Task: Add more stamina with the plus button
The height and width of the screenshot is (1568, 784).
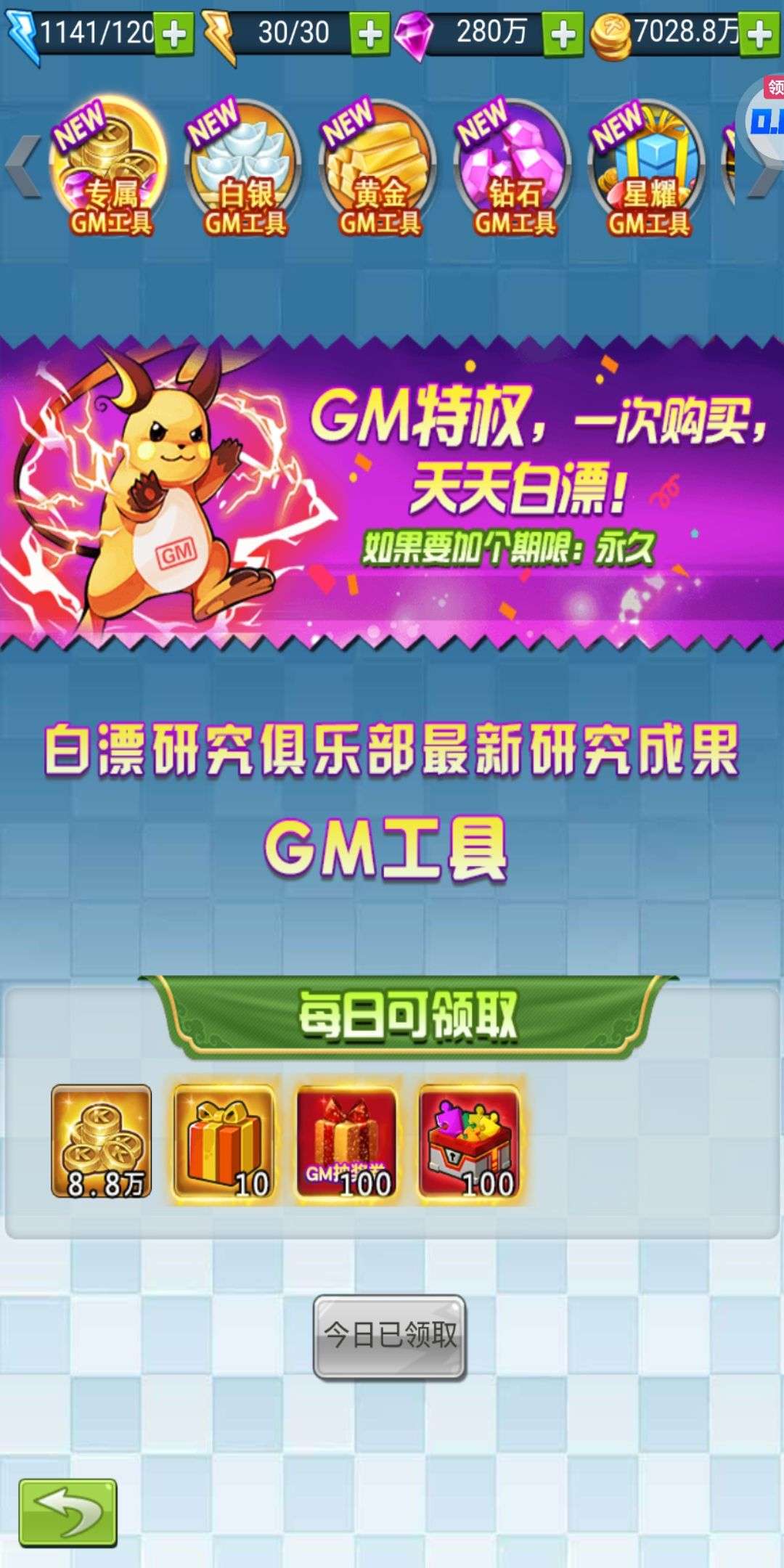Action: 174,34
